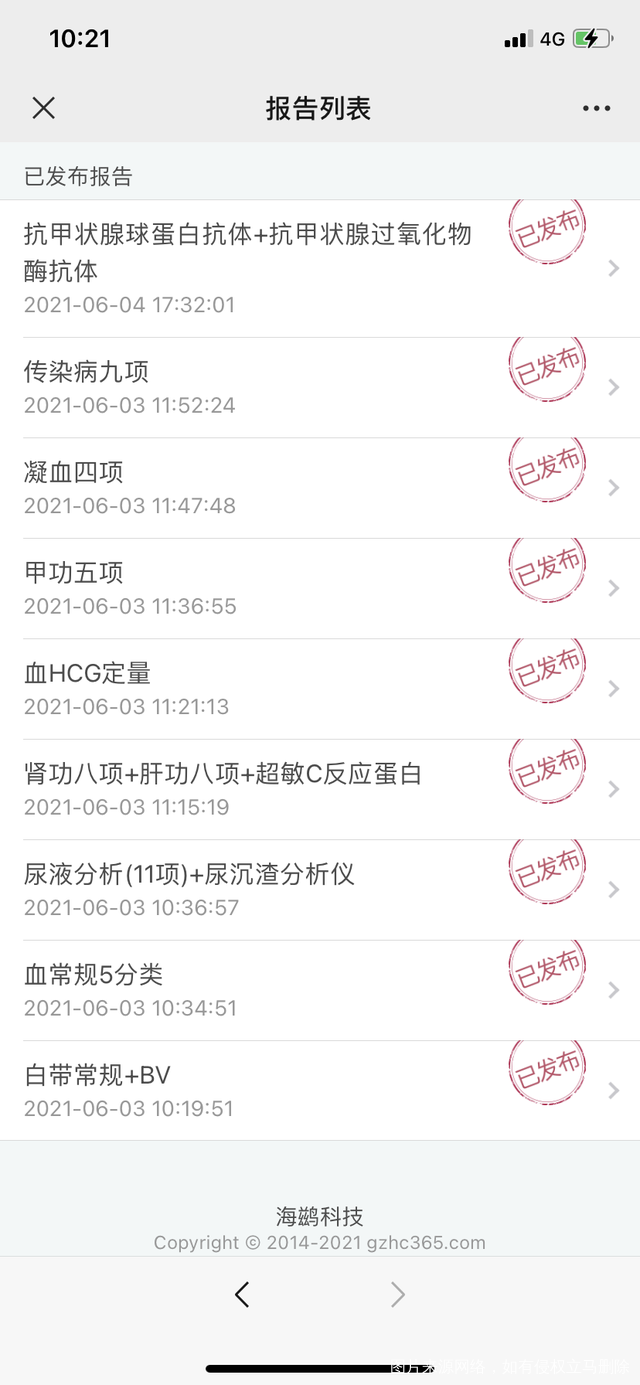Open the three-dot more menu
The height and width of the screenshot is (1385, 640).
(596, 108)
